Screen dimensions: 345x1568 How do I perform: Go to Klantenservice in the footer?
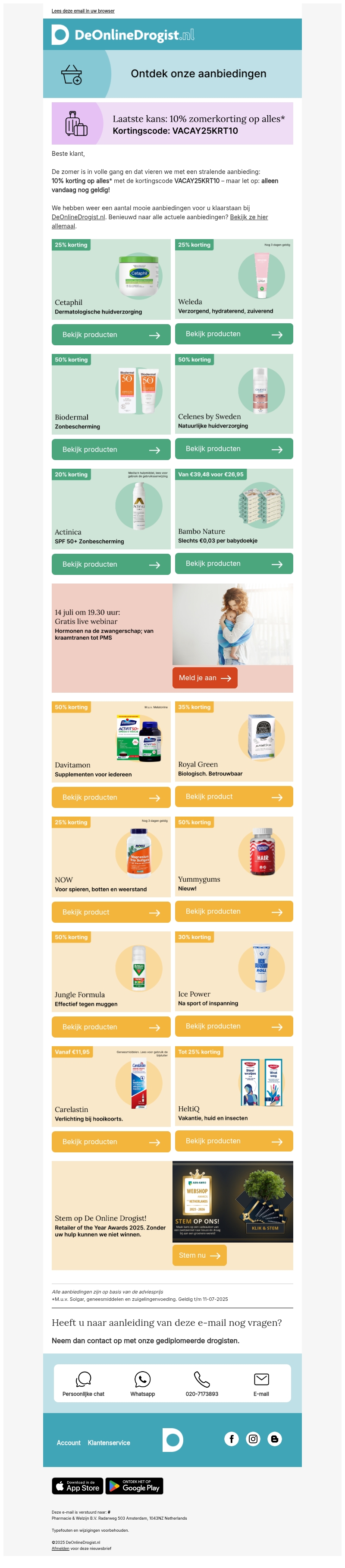[x=109, y=1442]
